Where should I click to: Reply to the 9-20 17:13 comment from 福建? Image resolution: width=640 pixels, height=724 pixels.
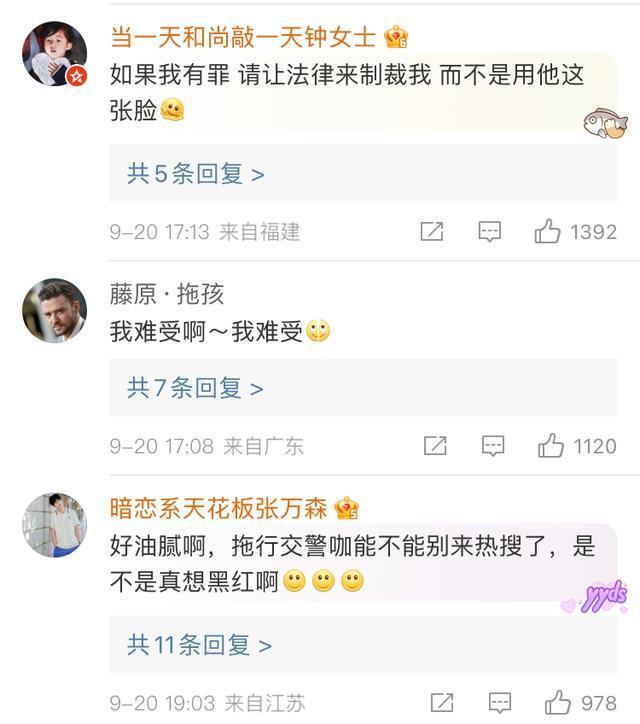click(x=489, y=232)
